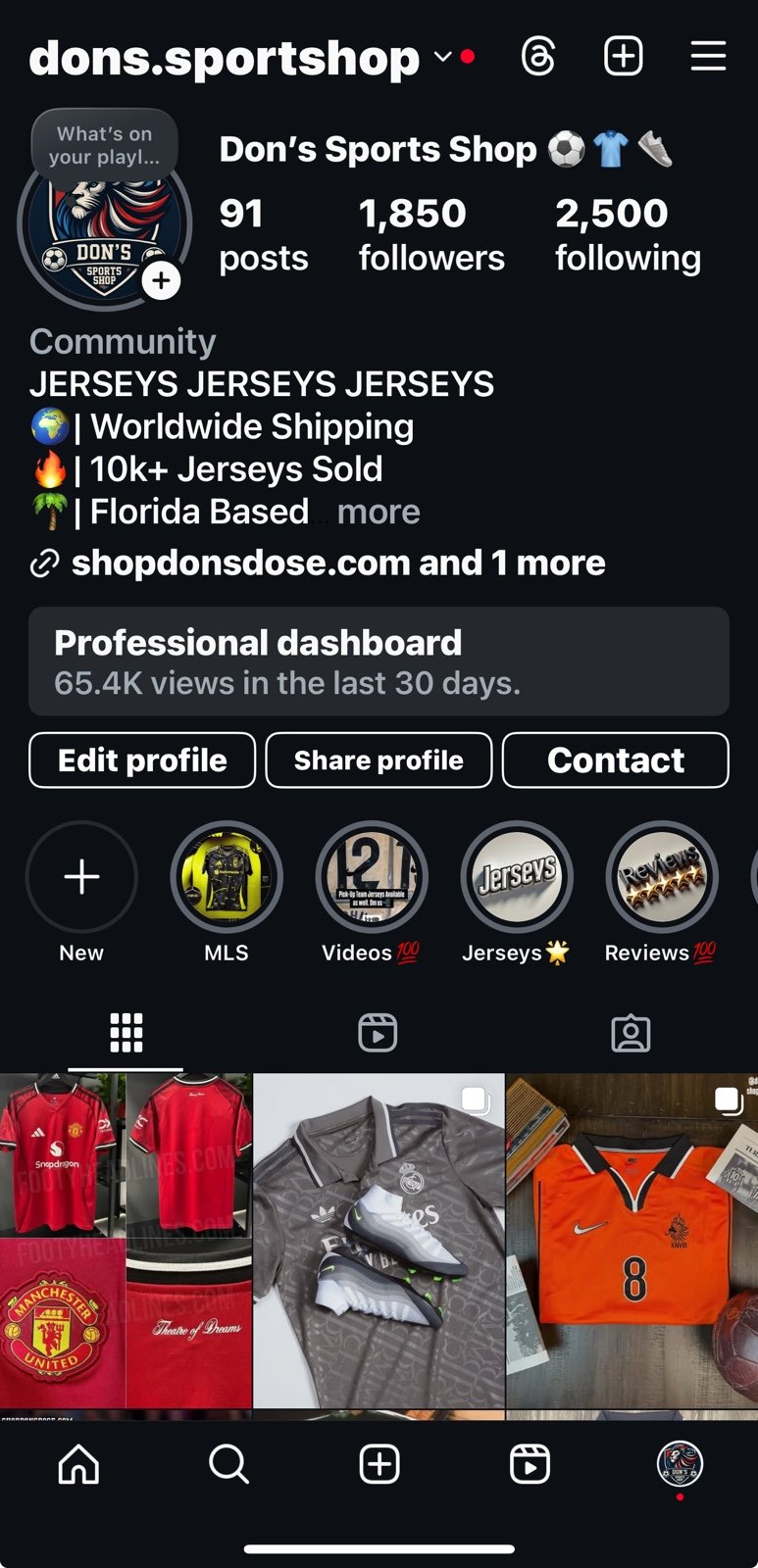Tap Share profile

click(379, 760)
